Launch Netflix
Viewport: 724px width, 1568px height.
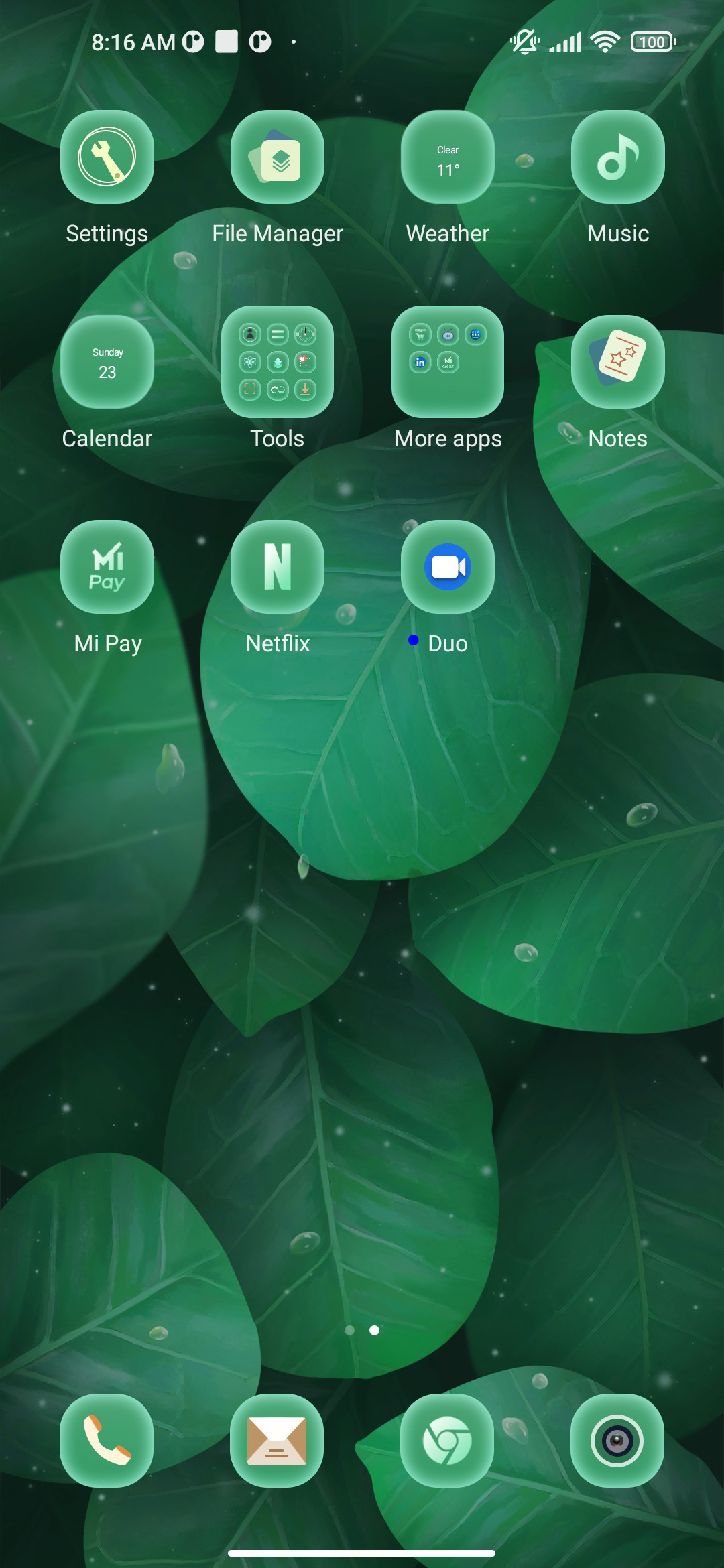(x=278, y=567)
